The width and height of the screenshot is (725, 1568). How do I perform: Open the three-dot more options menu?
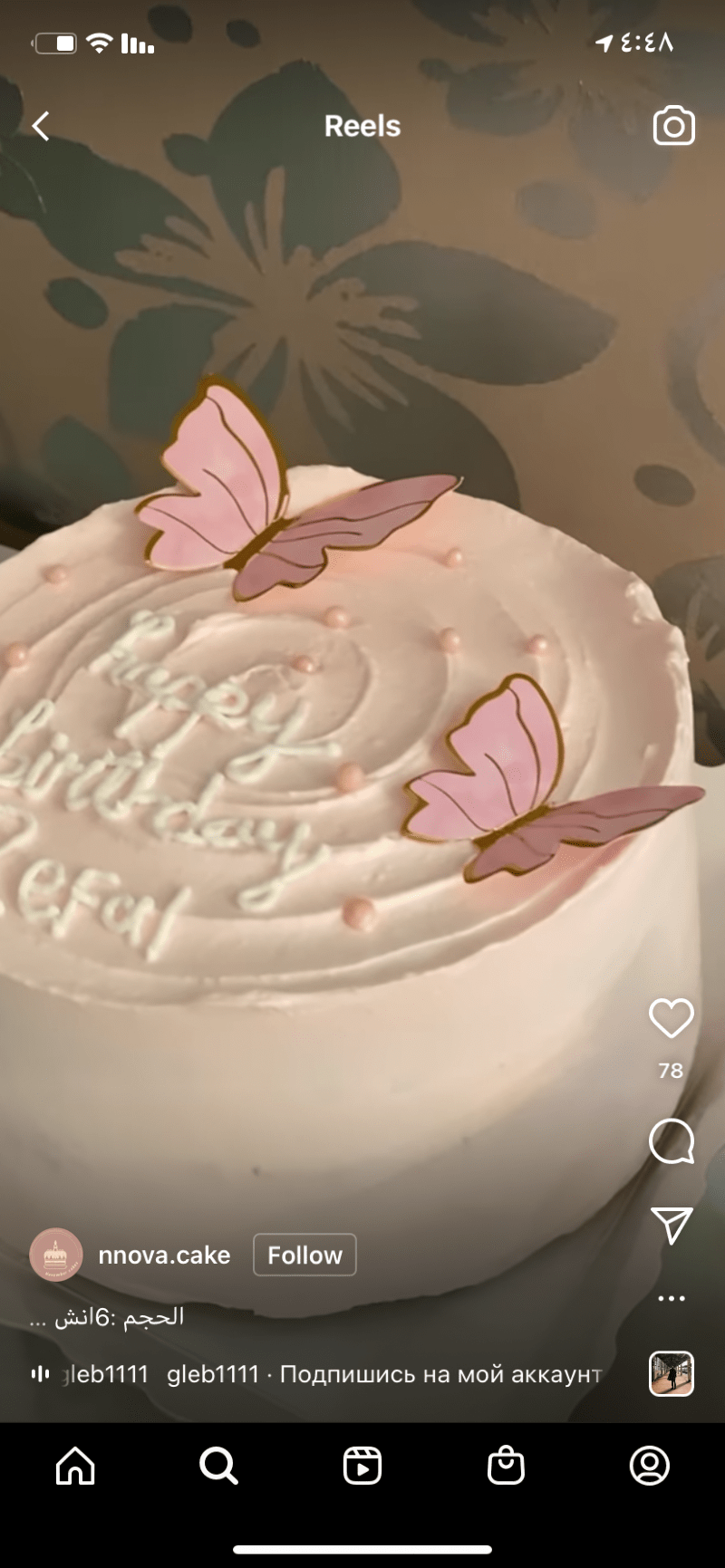click(x=671, y=1298)
